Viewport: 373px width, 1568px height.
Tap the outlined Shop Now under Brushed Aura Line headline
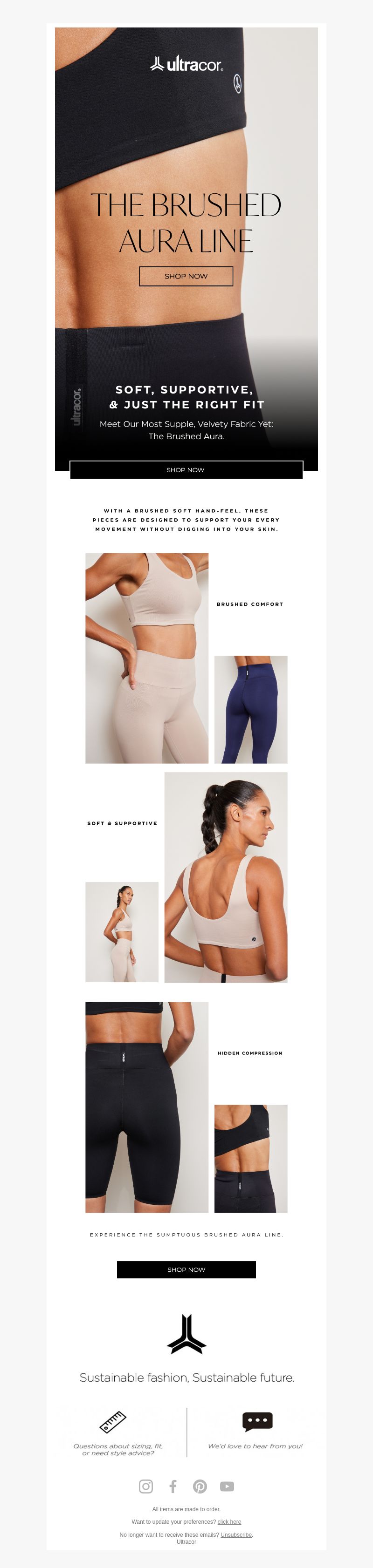pyautogui.click(x=186, y=276)
